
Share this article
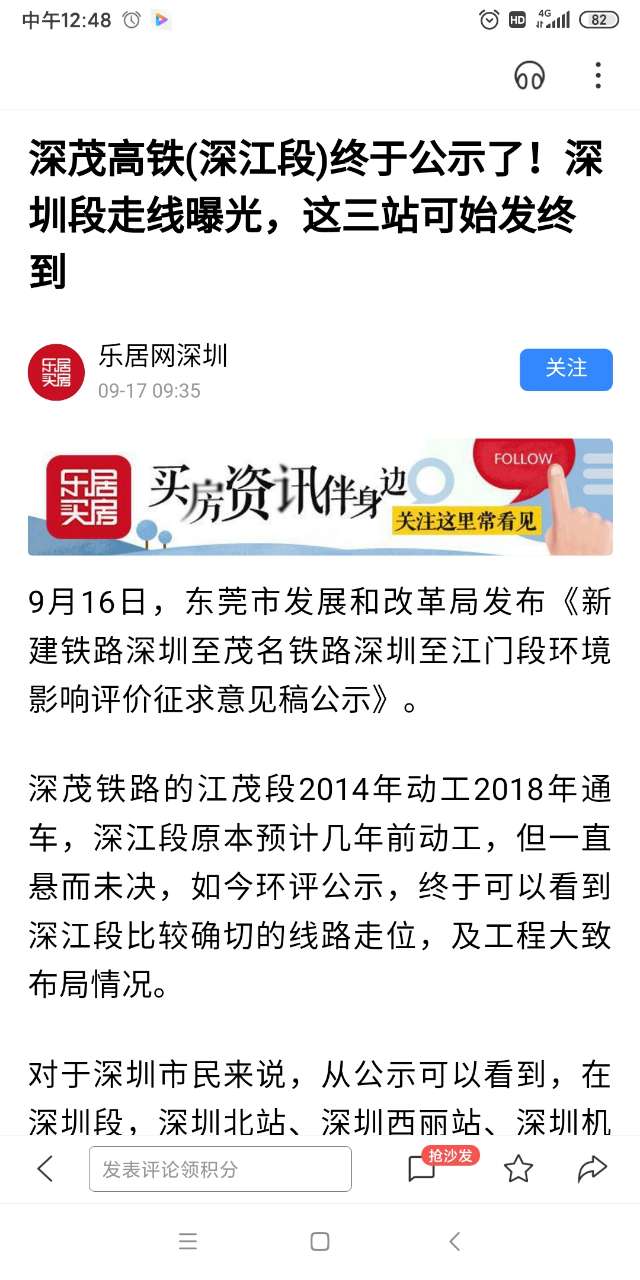pos(592,1168)
